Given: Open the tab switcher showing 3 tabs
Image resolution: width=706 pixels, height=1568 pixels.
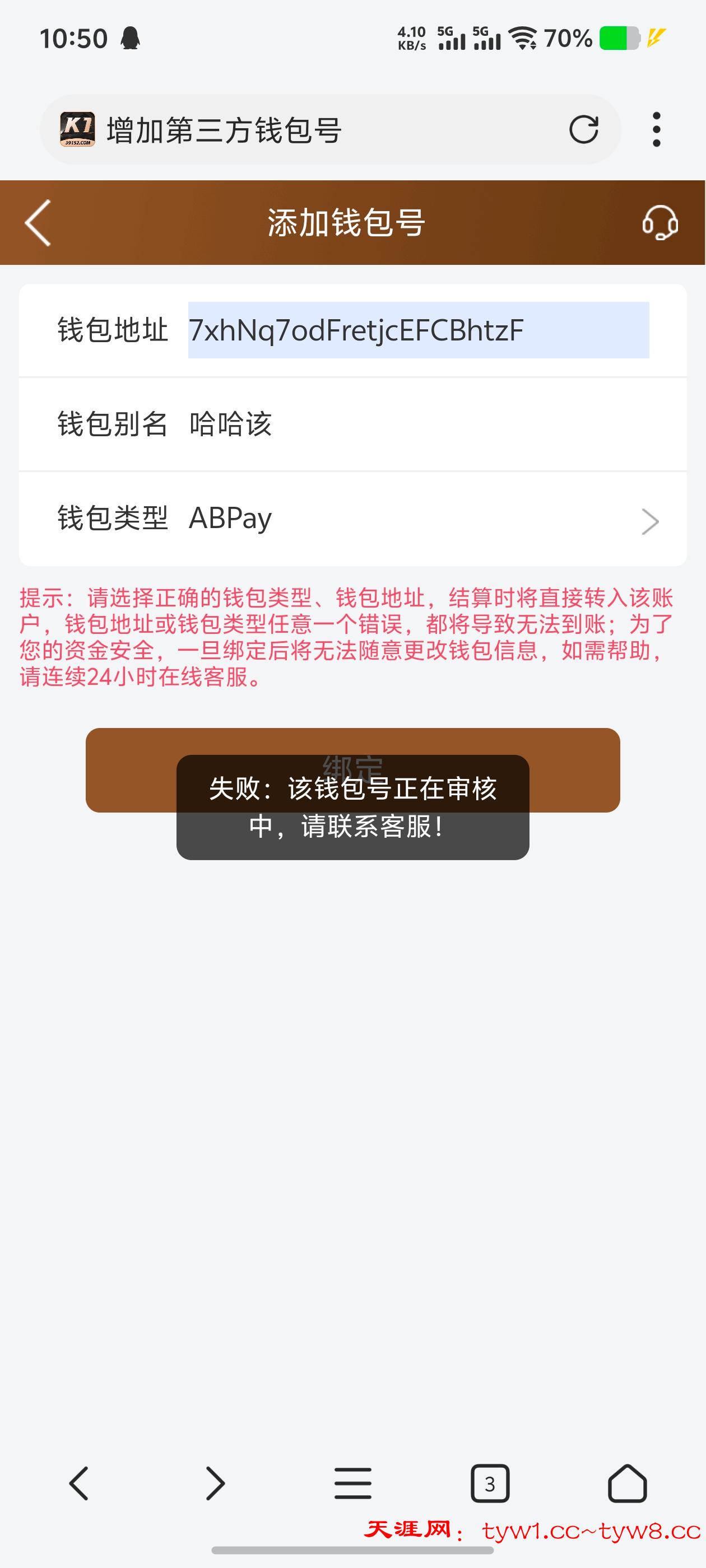Looking at the screenshot, I should click(x=490, y=1483).
